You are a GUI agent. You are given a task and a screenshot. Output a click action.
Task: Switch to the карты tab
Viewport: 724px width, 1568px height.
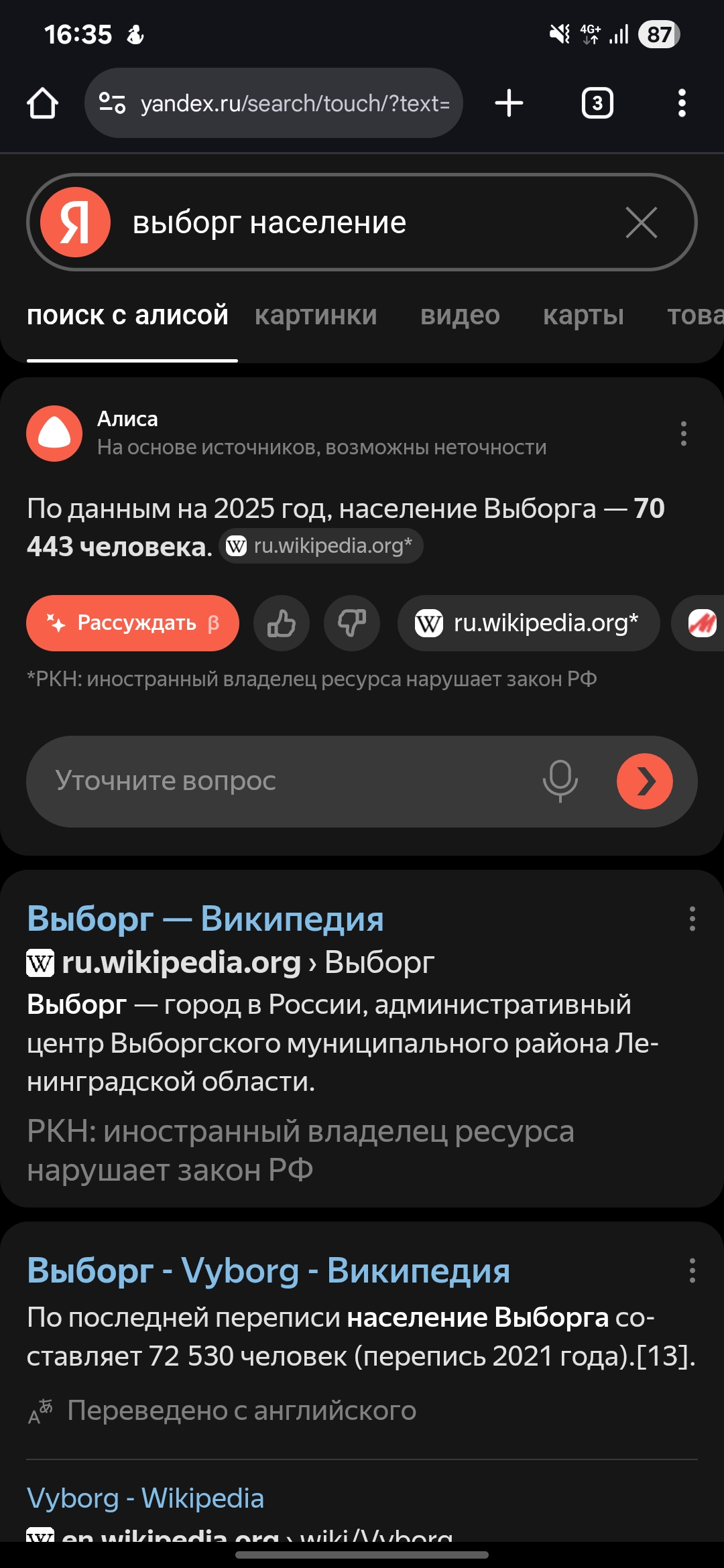click(583, 315)
